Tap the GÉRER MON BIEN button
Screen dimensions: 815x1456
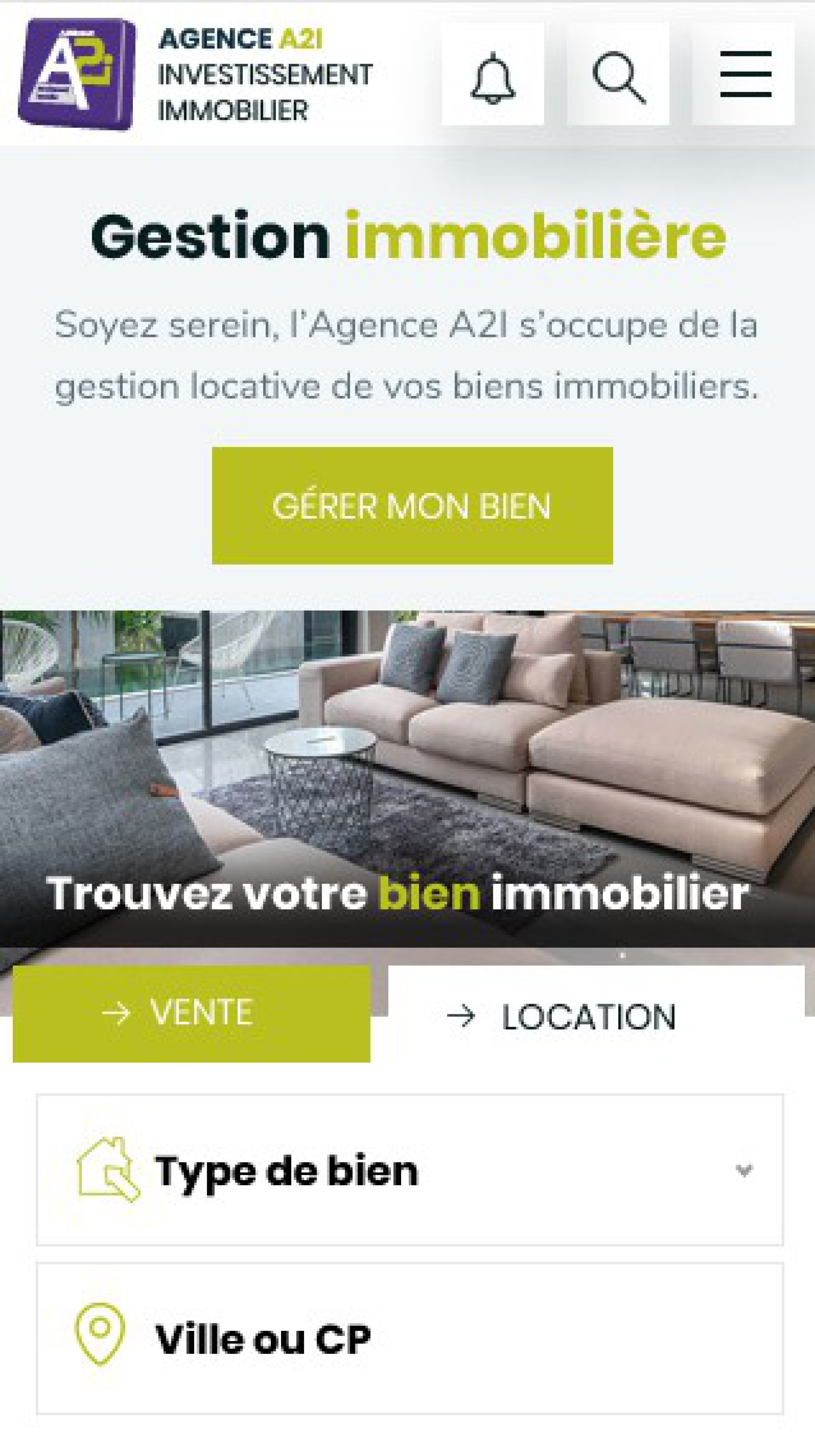click(x=413, y=505)
